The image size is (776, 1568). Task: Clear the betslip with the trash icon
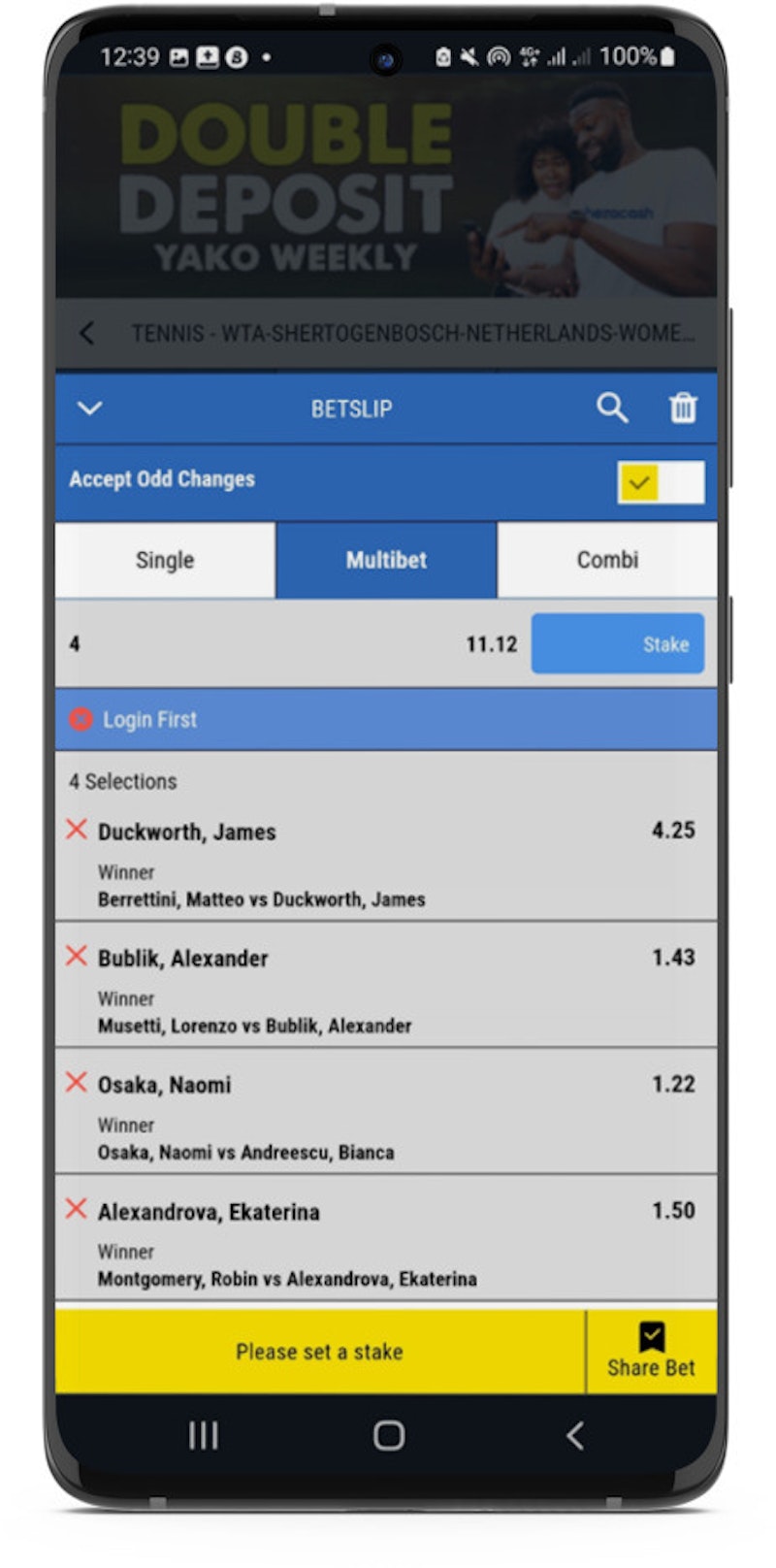coord(683,408)
